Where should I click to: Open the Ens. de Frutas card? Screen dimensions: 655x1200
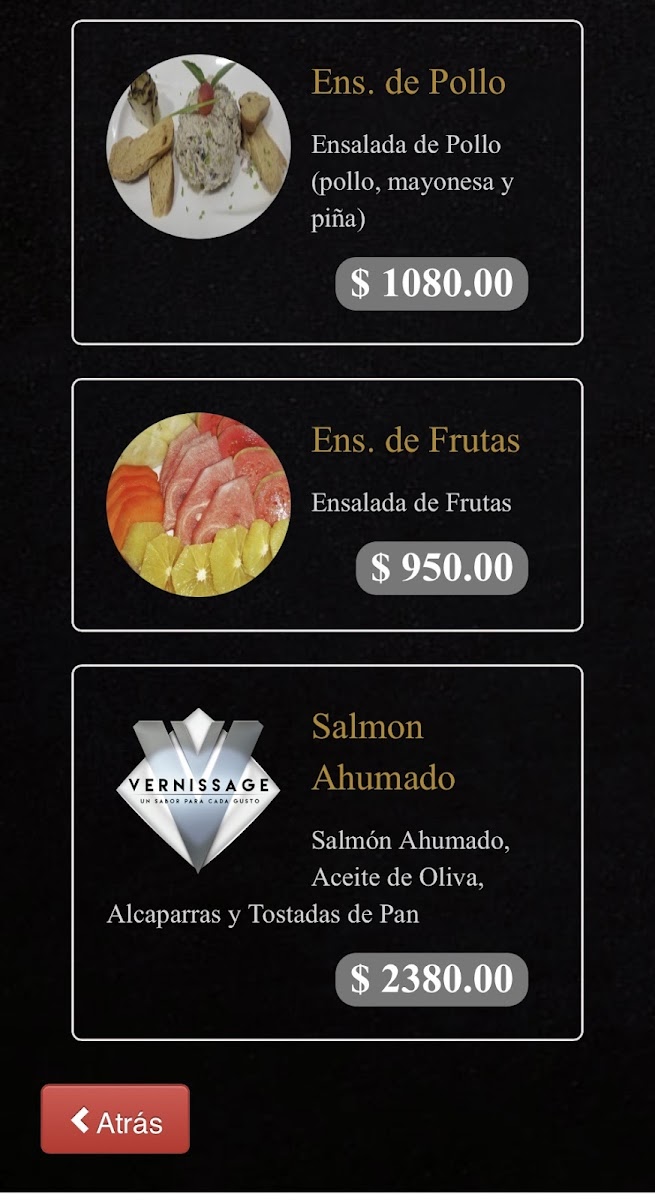click(x=327, y=505)
